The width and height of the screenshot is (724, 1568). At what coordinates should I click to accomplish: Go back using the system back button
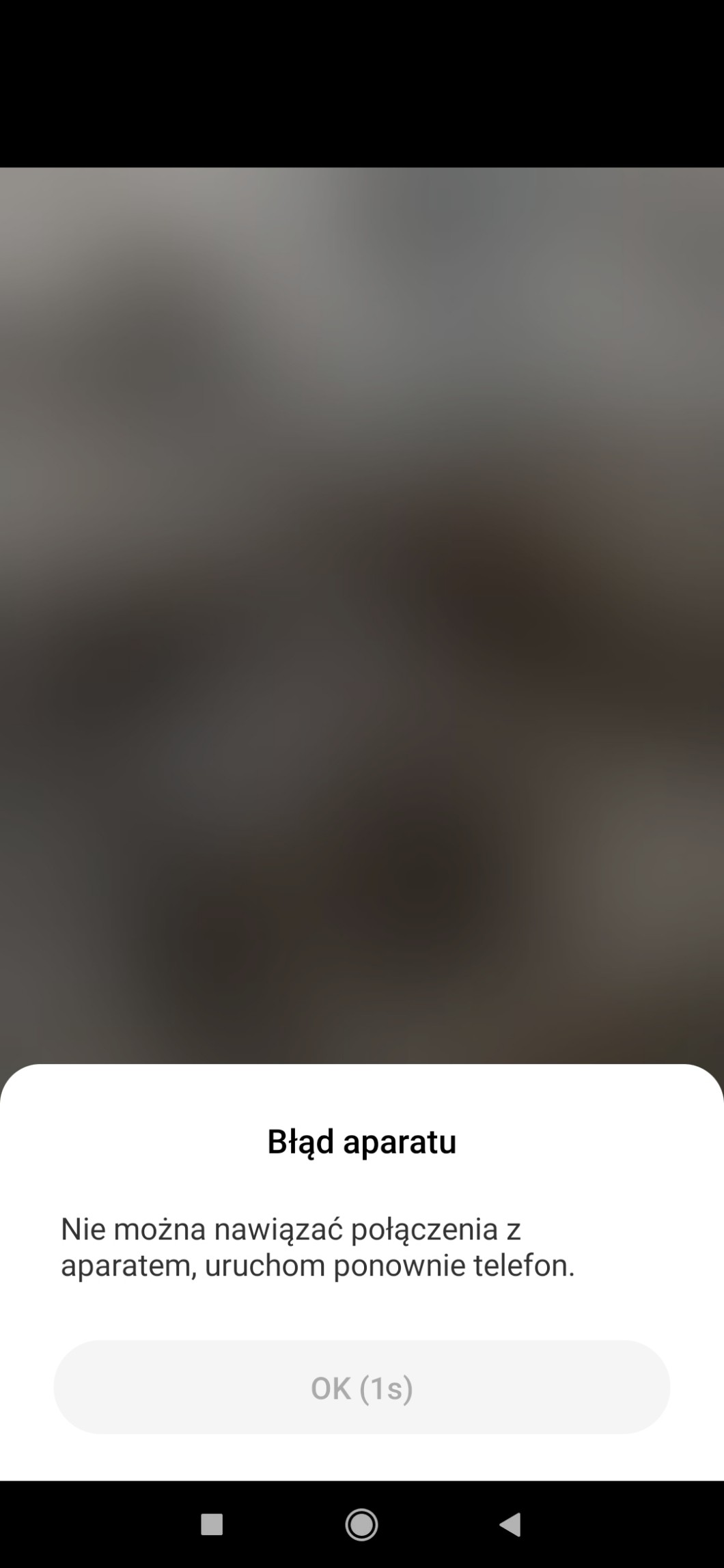pyautogui.click(x=511, y=1524)
